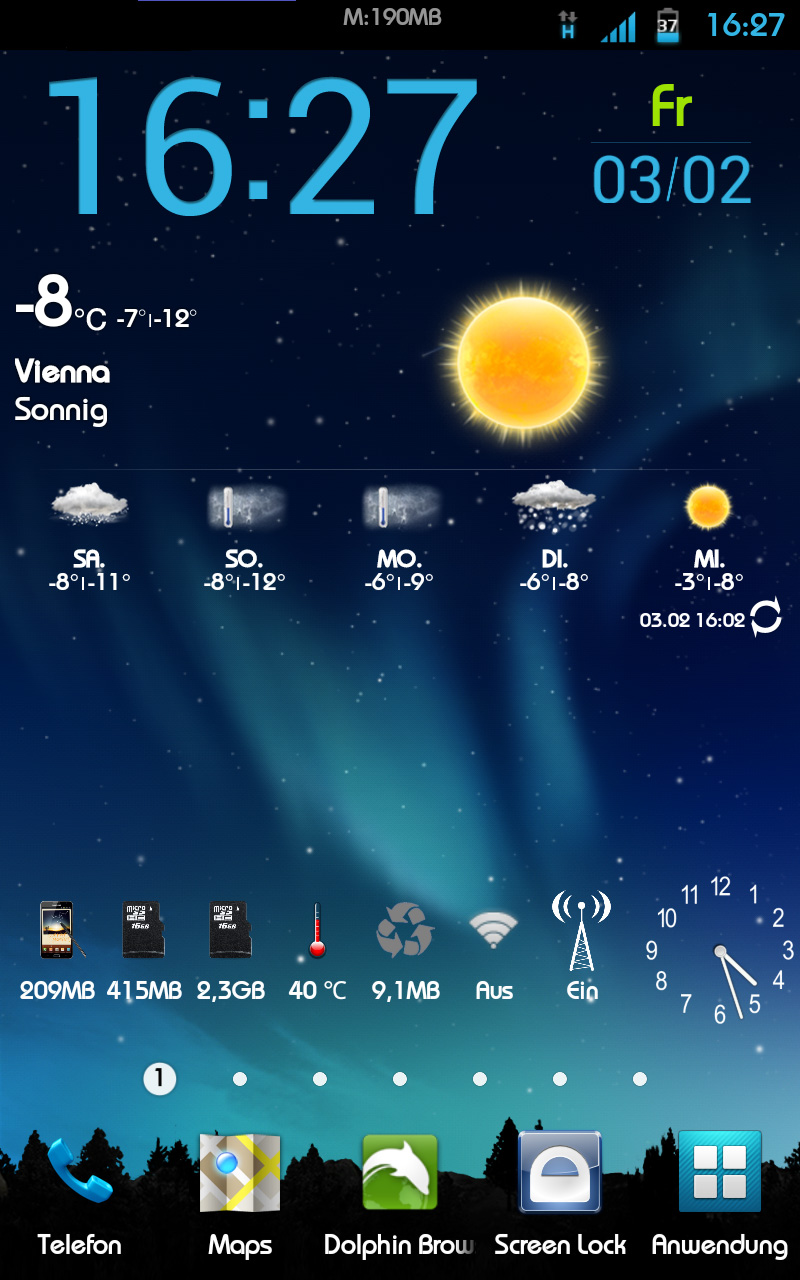Open the Fr 03/02 date widget
The height and width of the screenshot is (1280, 800).
pyautogui.click(x=671, y=145)
